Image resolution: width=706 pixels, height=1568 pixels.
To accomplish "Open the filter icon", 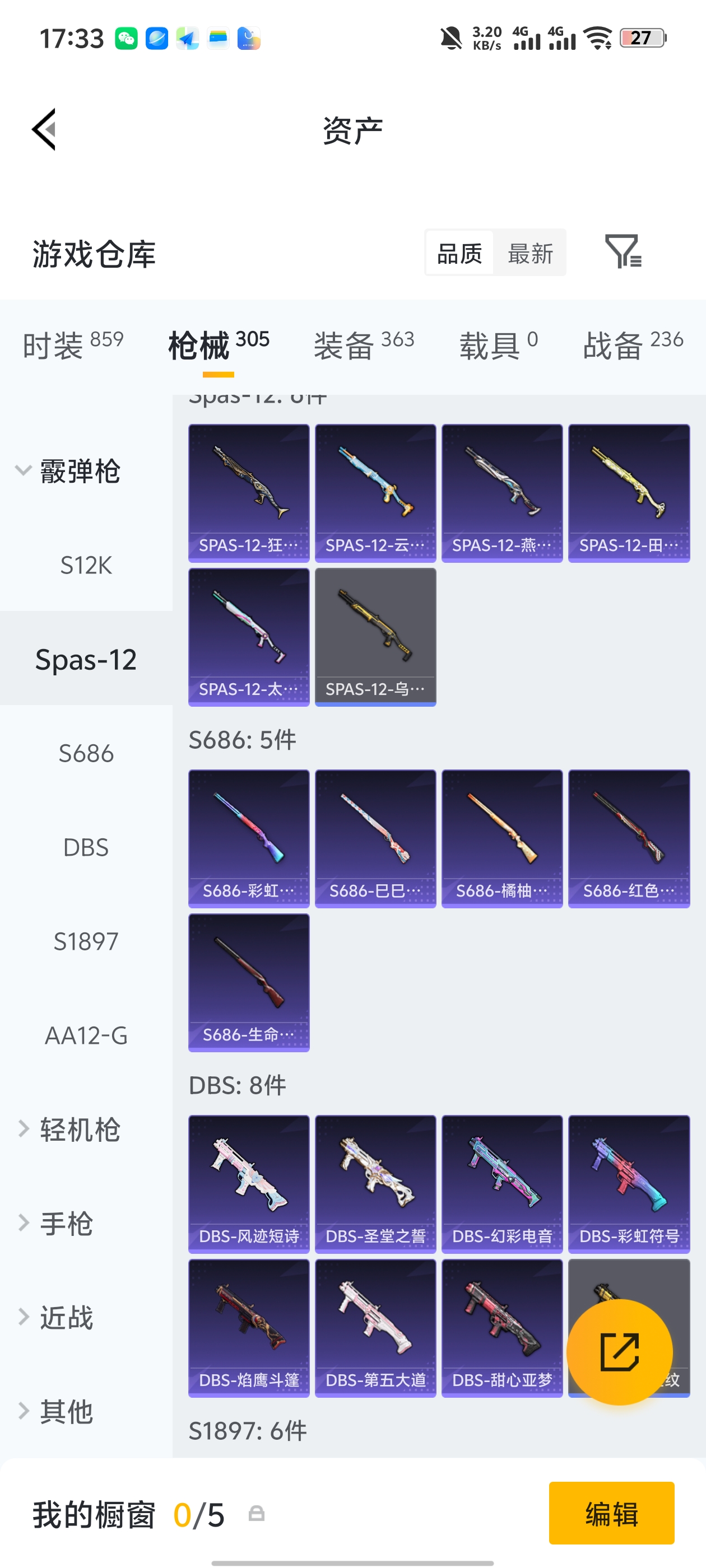I will [x=622, y=251].
